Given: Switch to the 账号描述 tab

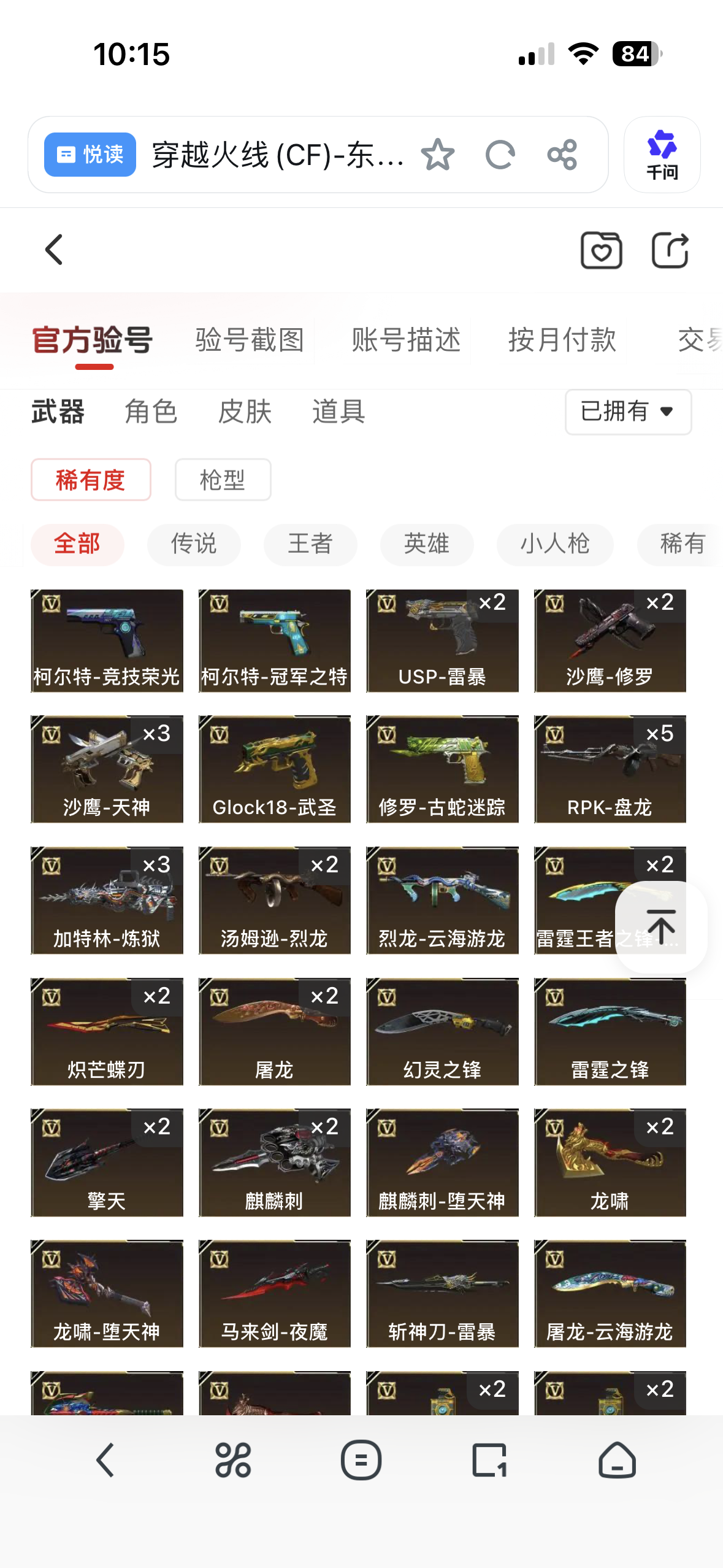Looking at the screenshot, I should tap(406, 340).
